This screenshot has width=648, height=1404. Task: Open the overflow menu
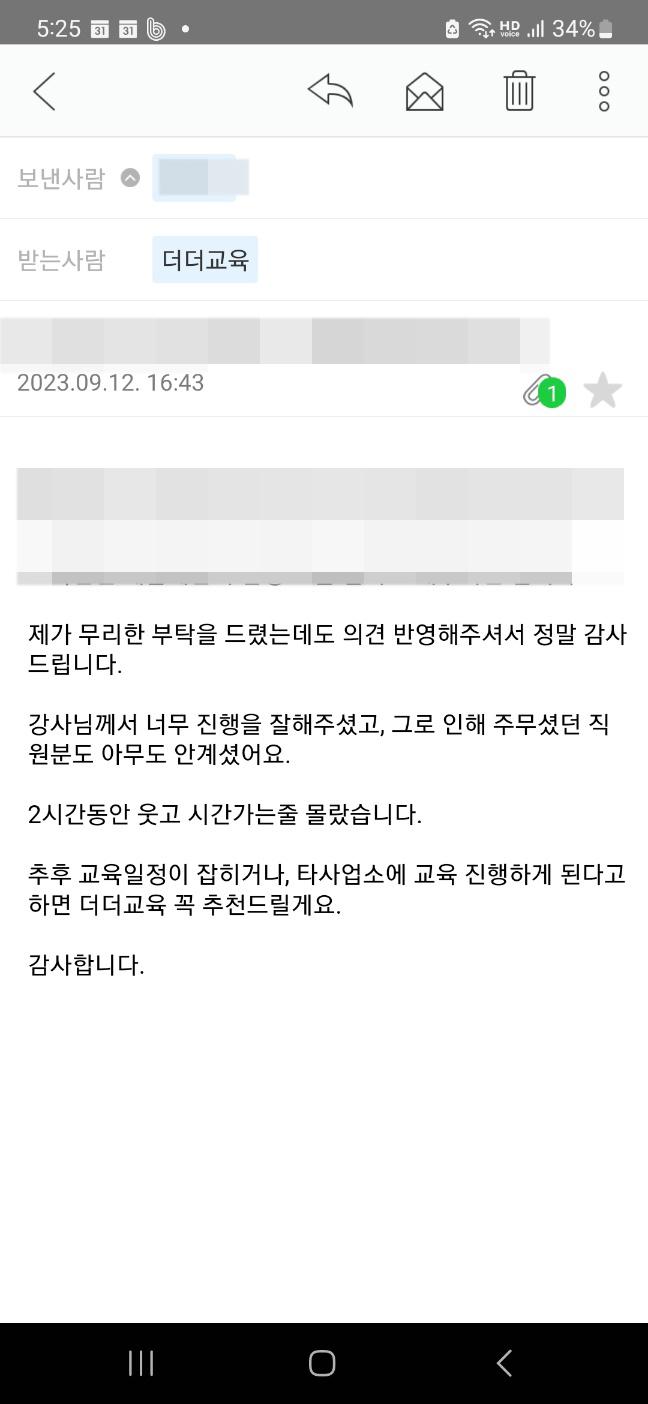tap(603, 91)
